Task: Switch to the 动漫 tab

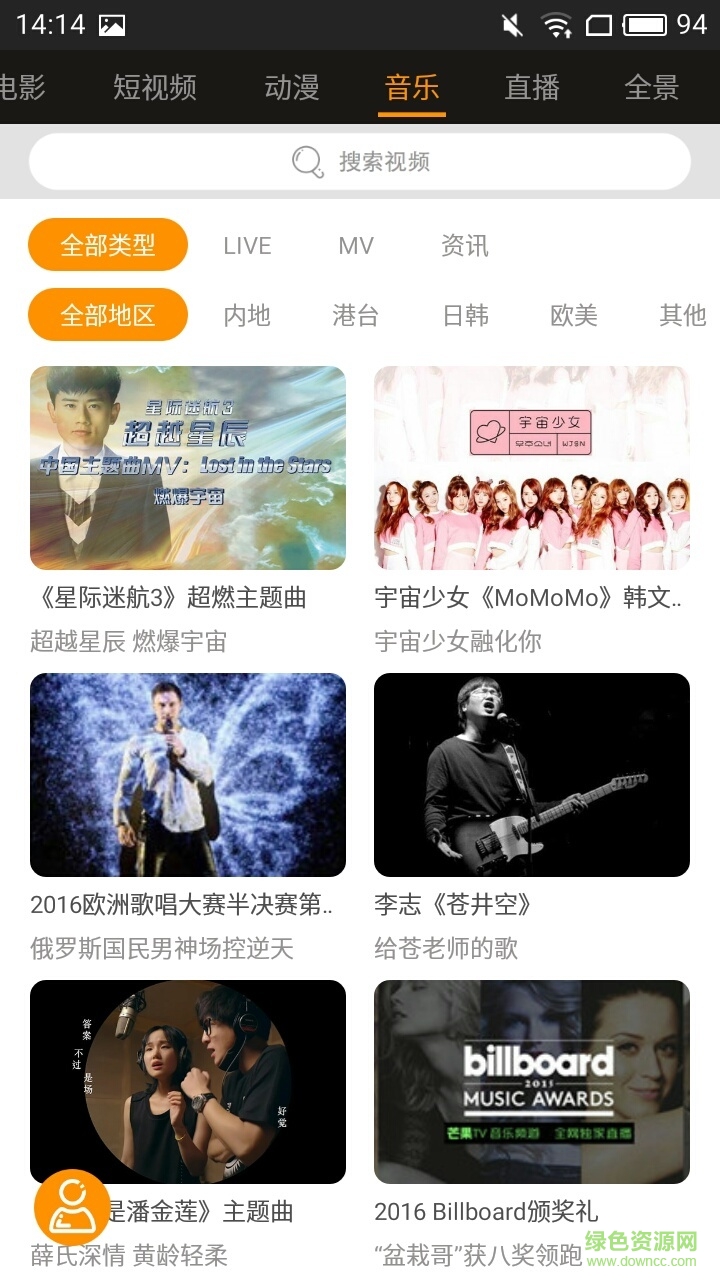Action: (292, 87)
